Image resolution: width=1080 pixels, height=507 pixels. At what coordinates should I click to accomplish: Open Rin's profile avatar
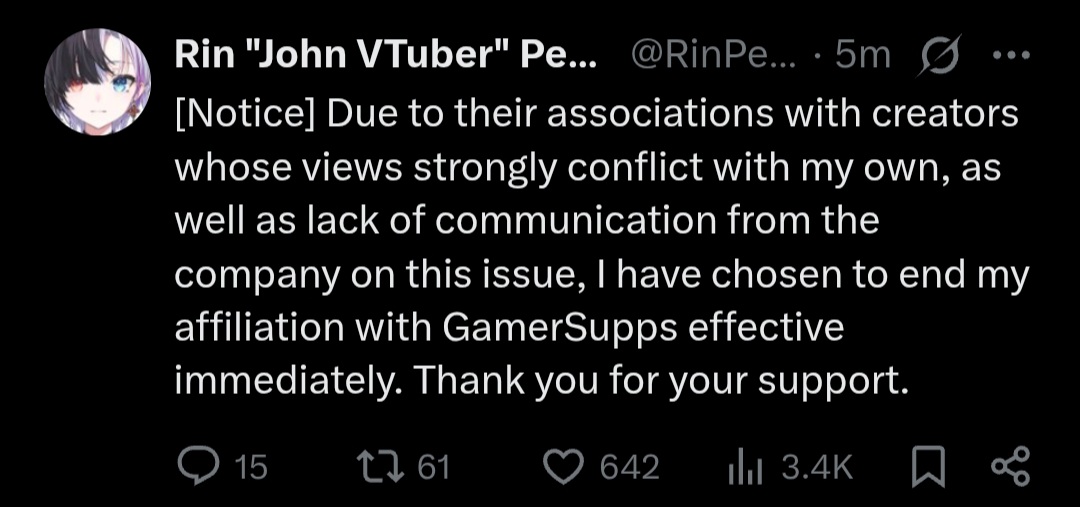[x=95, y=82]
